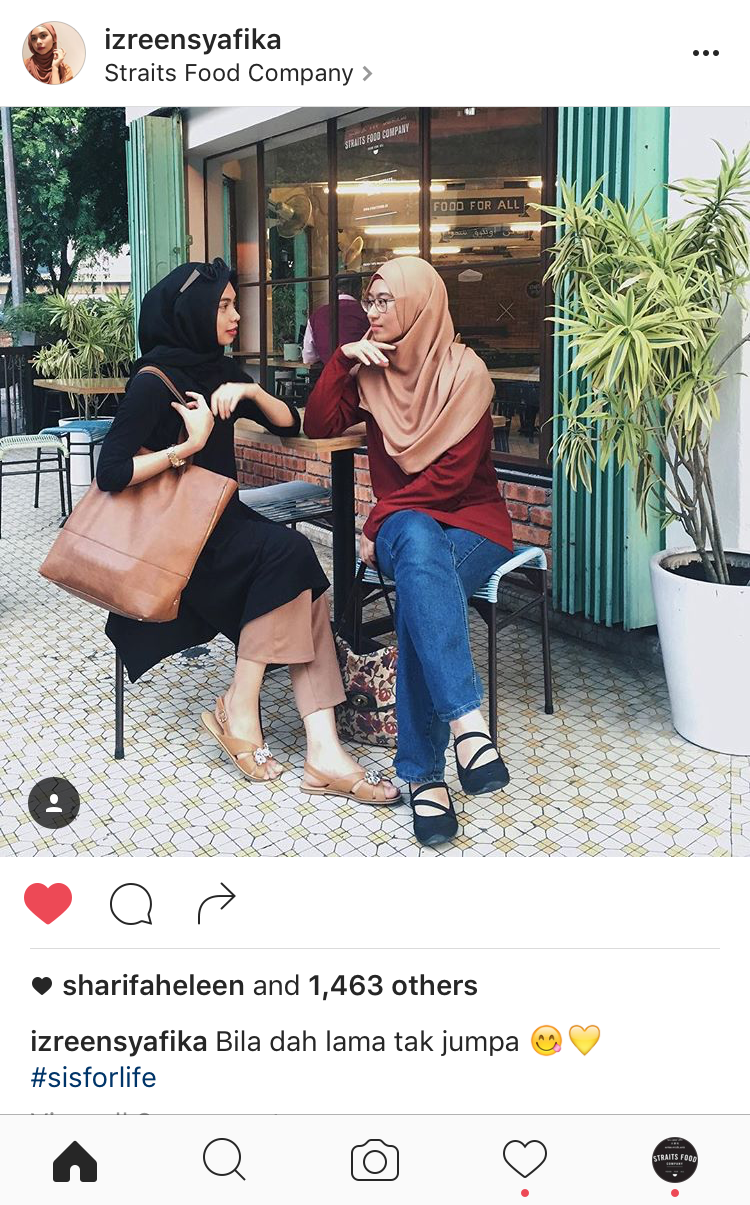This screenshot has width=750, height=1205.
Task: Open the Activity heart tab
Action: click(524, 1160)
